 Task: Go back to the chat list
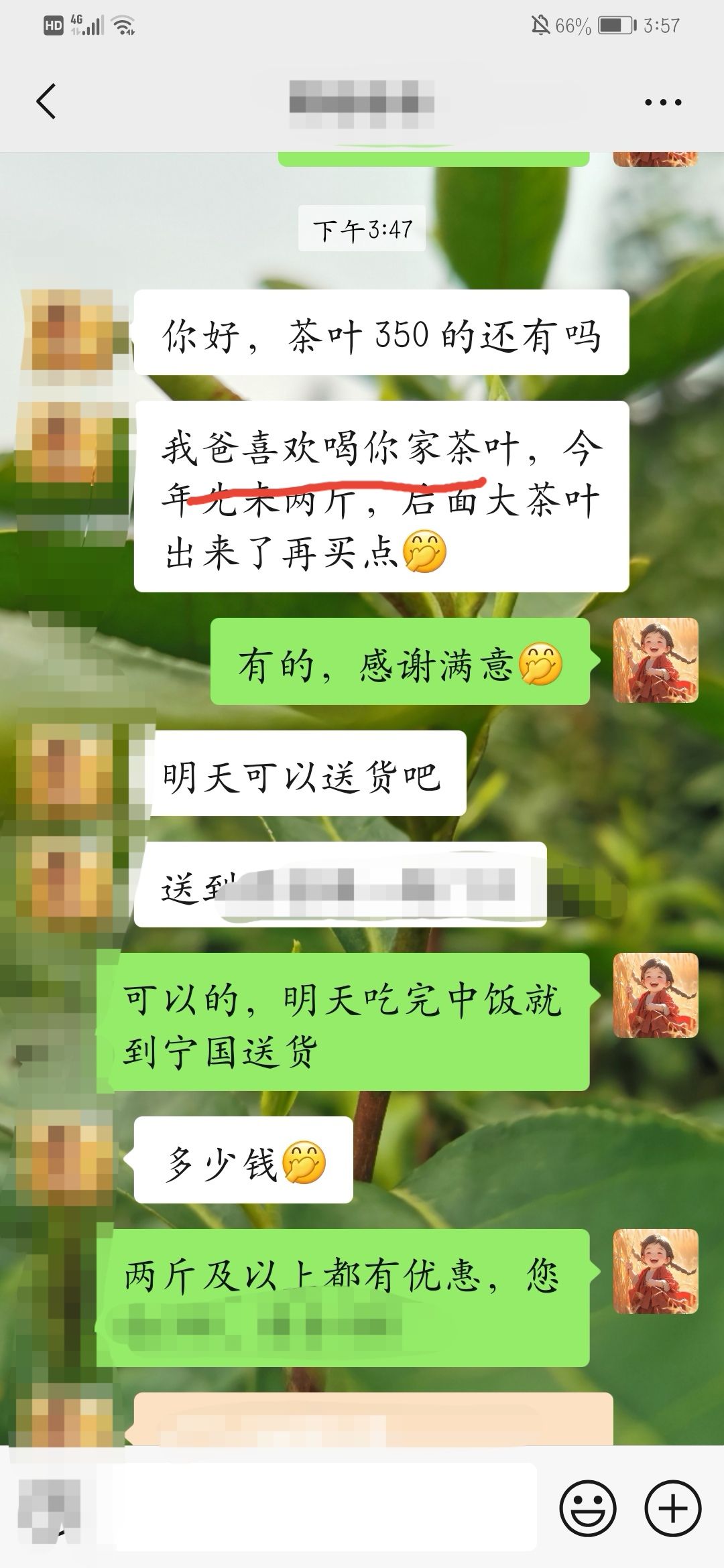pos(46,102)
